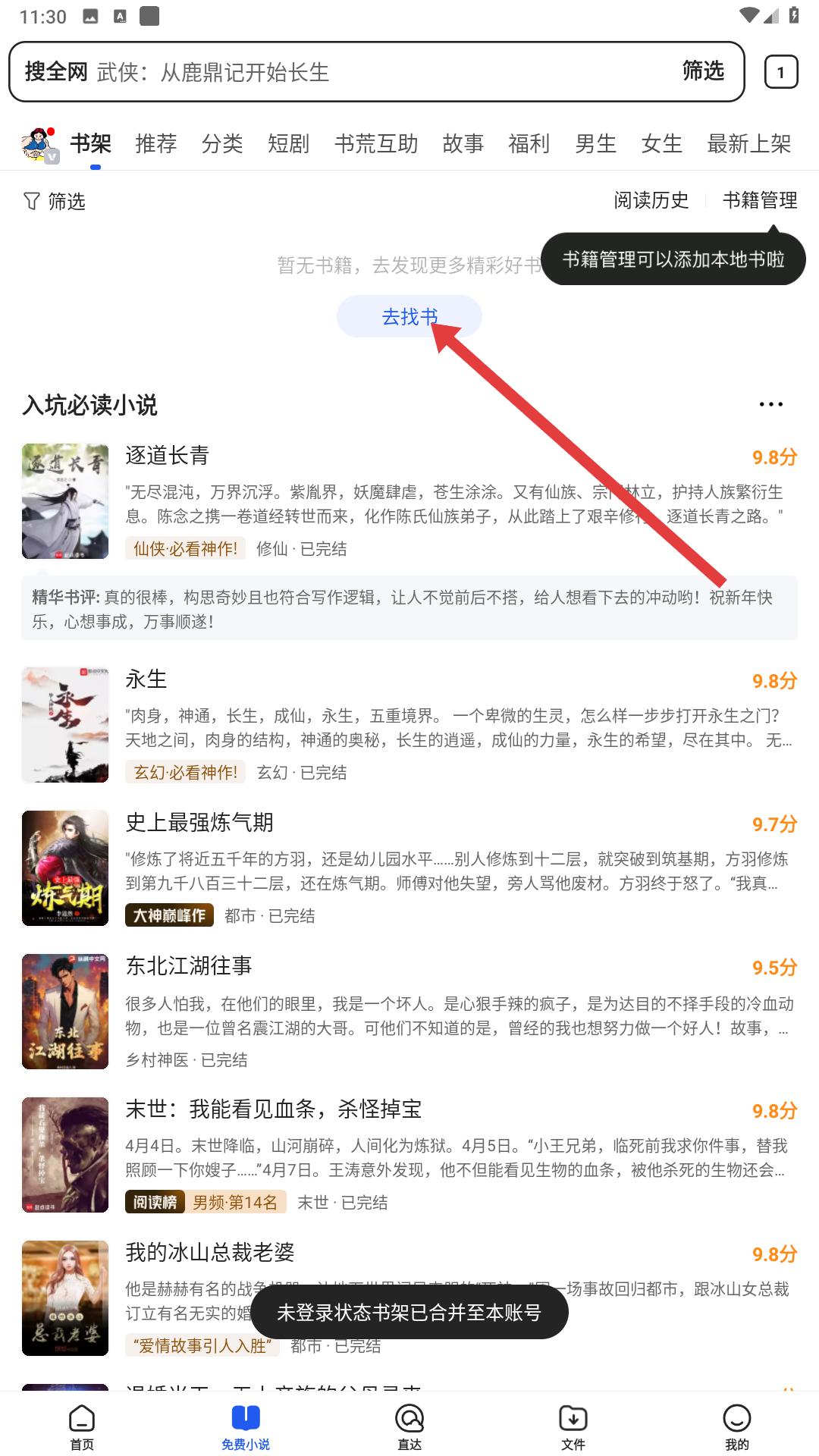The image size is (819, 1456).
Task: Select the 福利 tab
Action: [529, 143]
